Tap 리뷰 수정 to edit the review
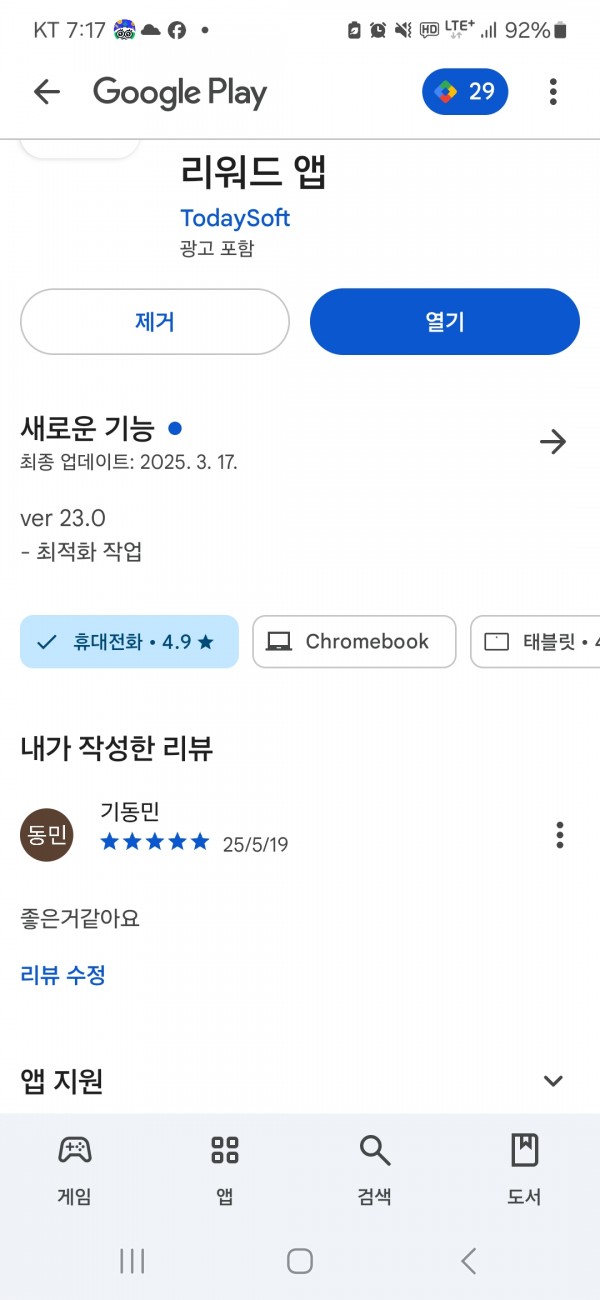The width and height of the screenshot is (600, 1300). point(63,975)
